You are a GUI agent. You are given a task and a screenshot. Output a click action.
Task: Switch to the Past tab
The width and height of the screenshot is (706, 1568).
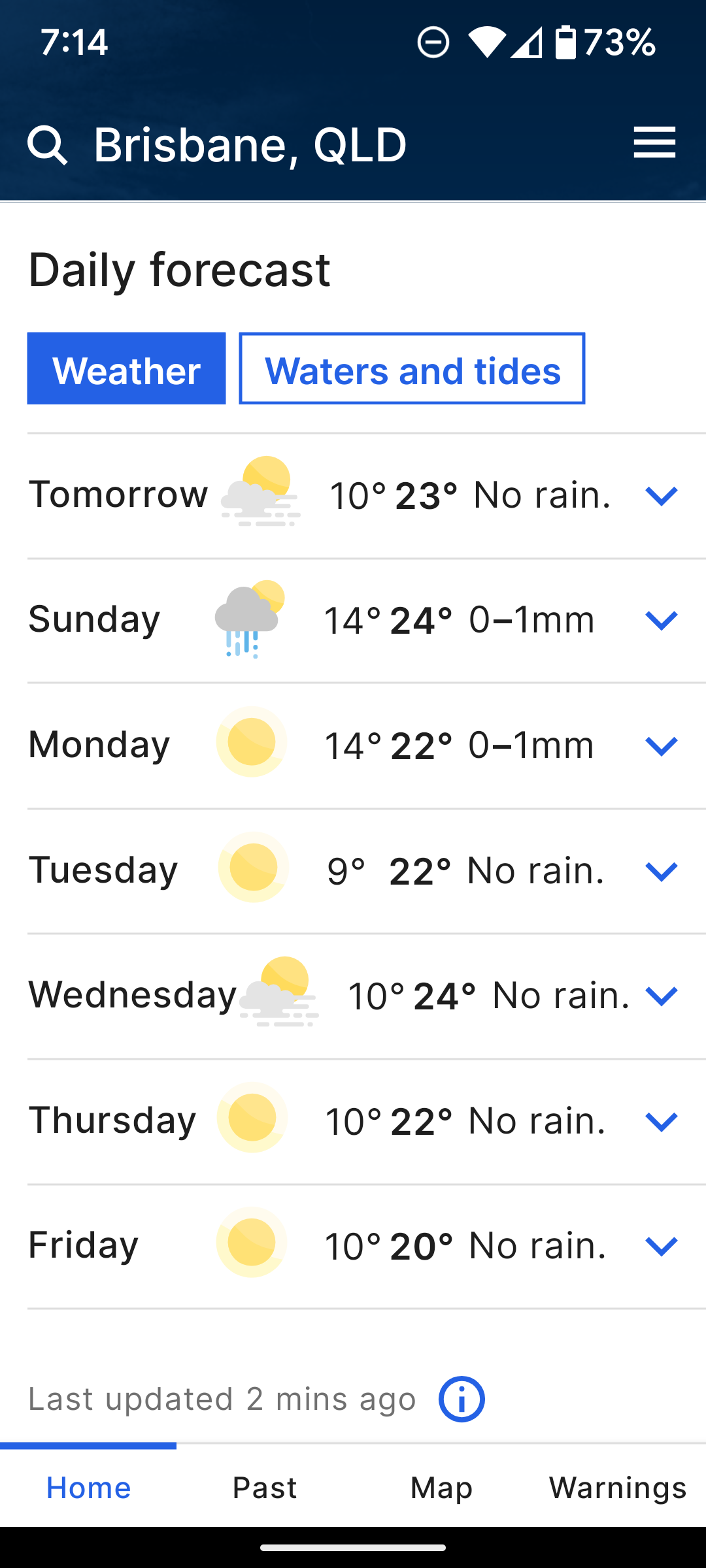tap(265, 1488)
